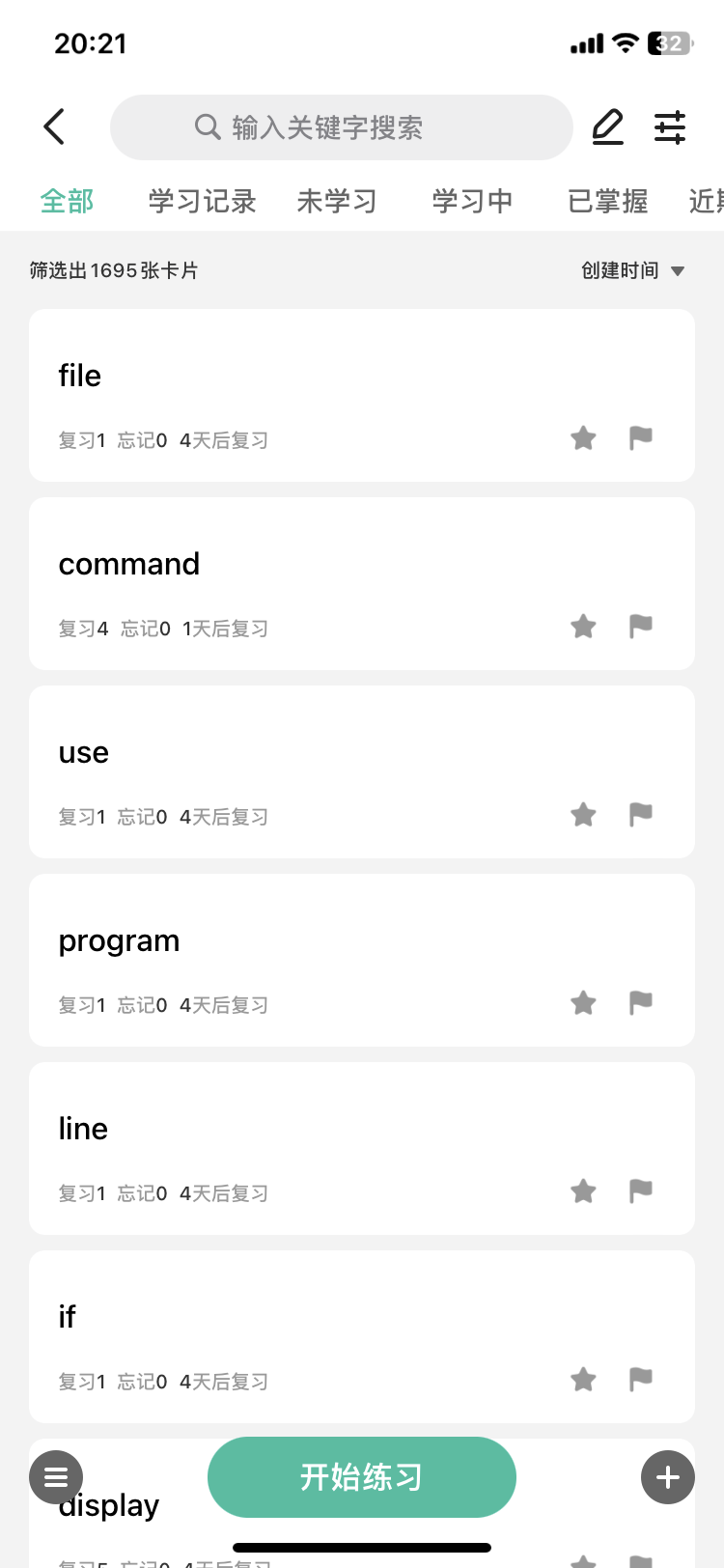Flag the "if" card
The image size is (724, 1568).
click(641, 1380)
